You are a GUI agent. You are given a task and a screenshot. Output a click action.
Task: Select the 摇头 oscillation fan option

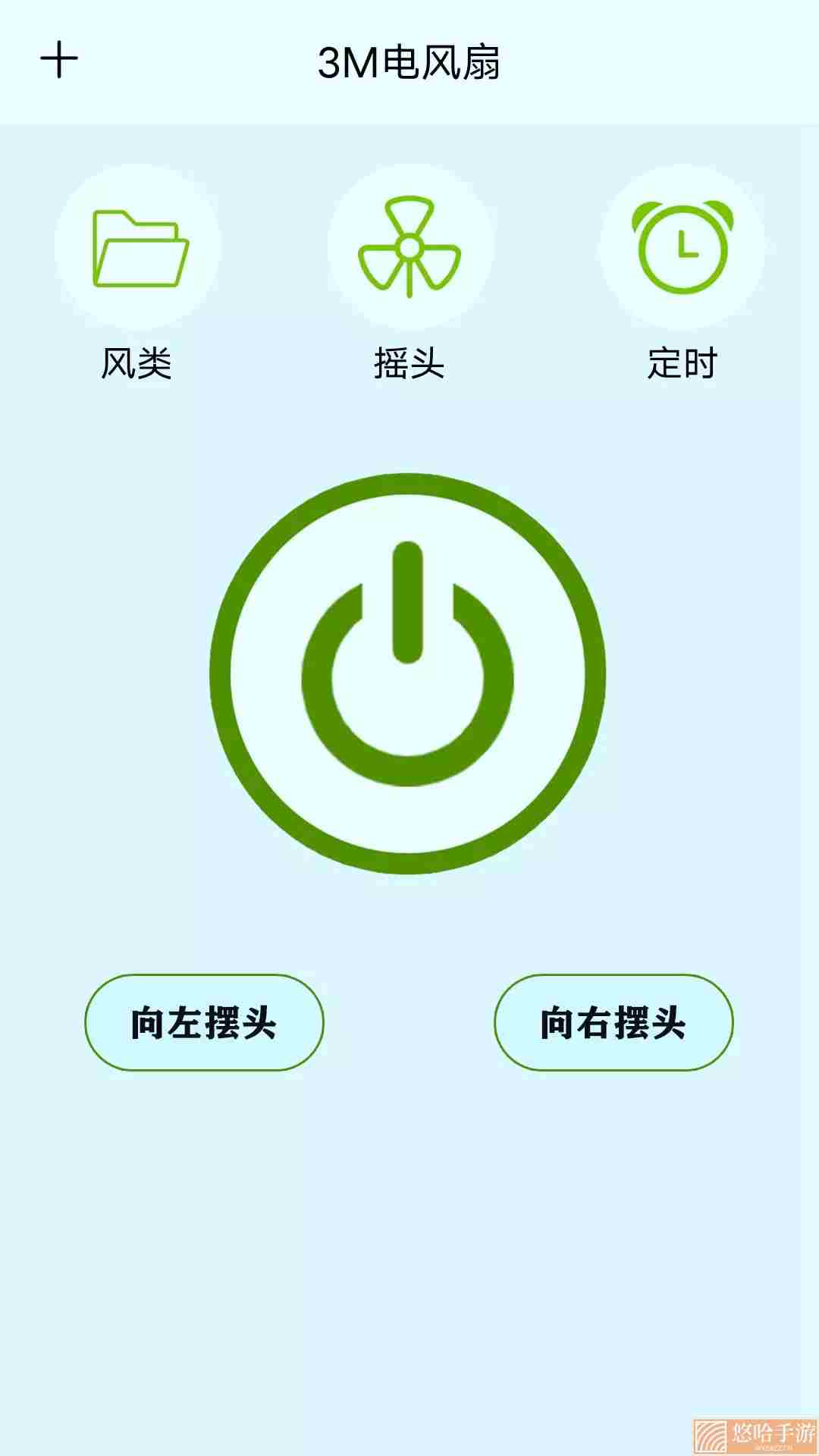(x=409, y=247)
